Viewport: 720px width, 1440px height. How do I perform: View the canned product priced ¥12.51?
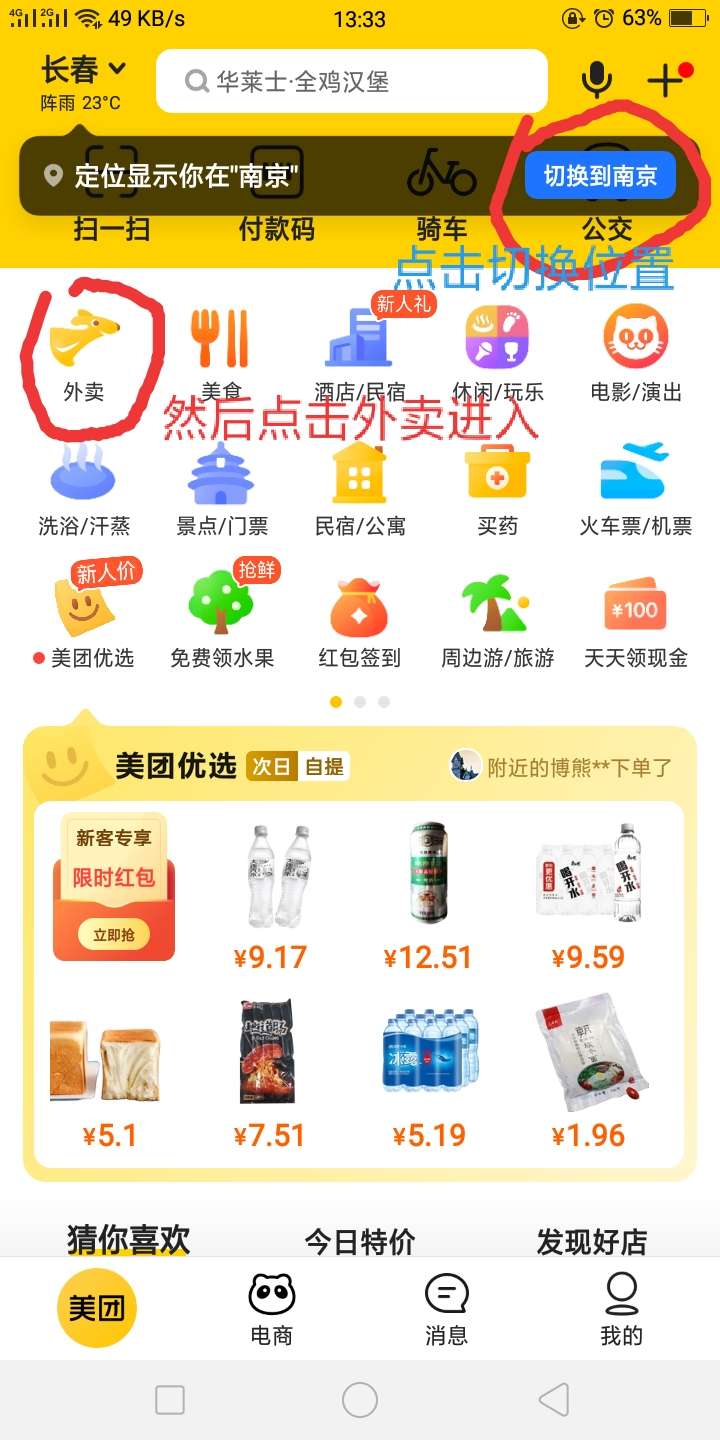[428, 895]
